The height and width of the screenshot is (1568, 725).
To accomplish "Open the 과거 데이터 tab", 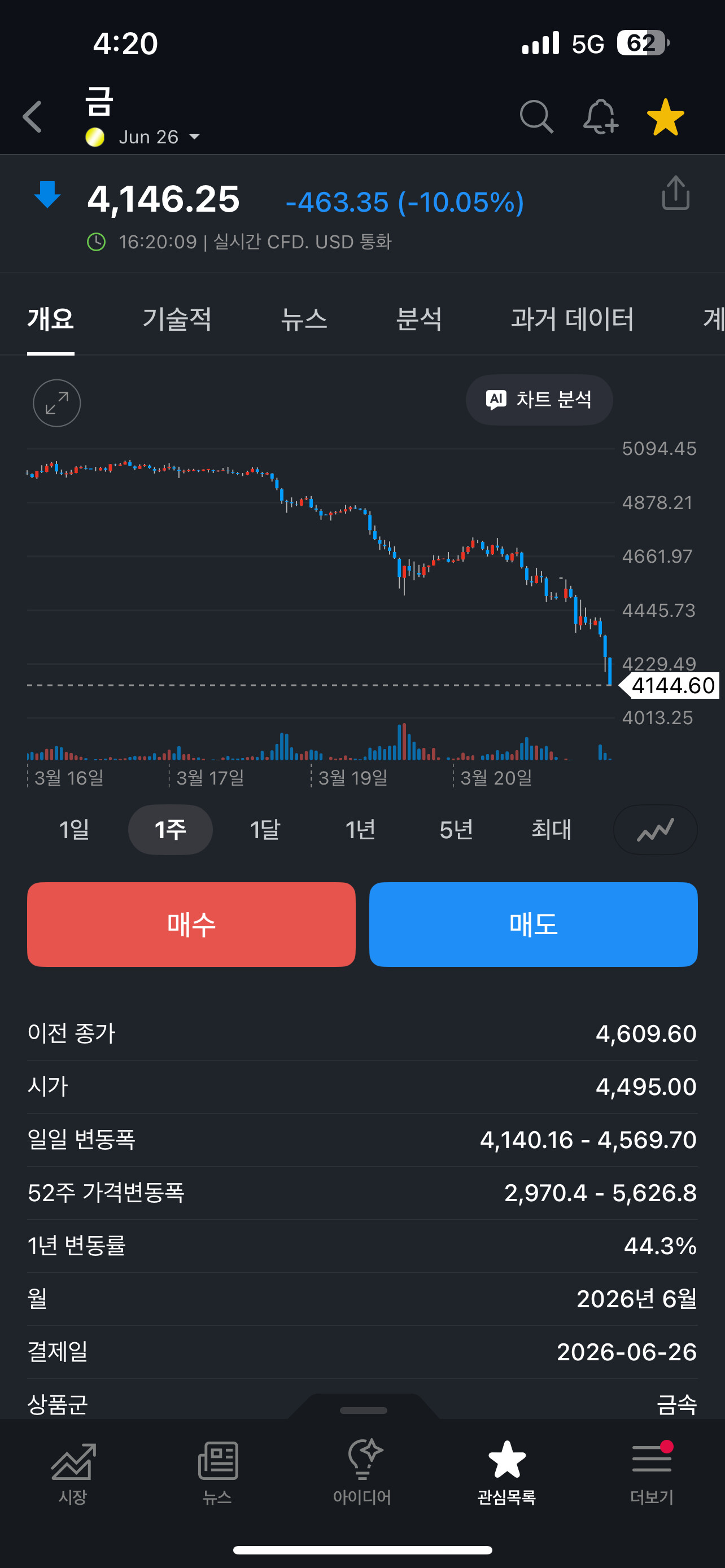I will pos(572,319).
